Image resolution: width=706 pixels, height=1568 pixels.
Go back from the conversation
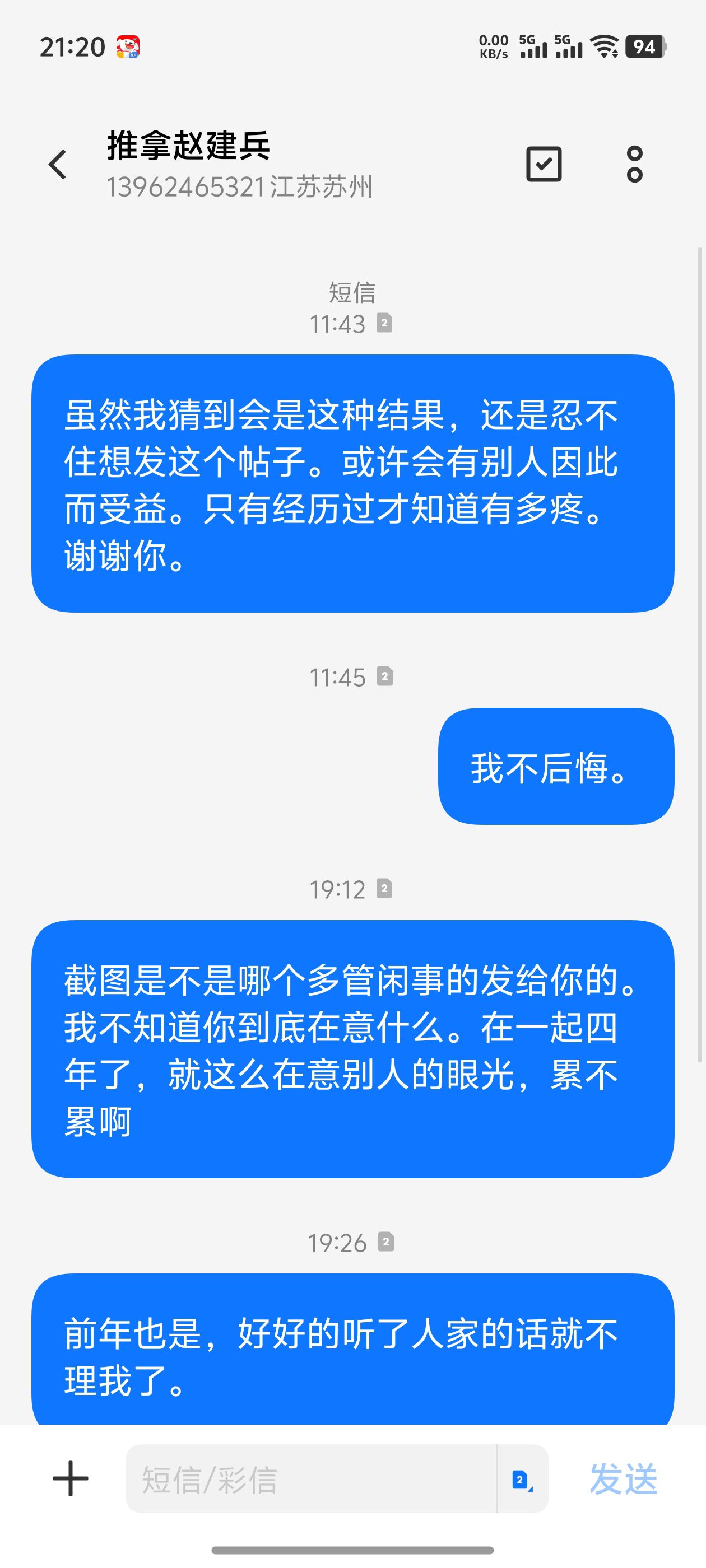(x=58, y=164)
